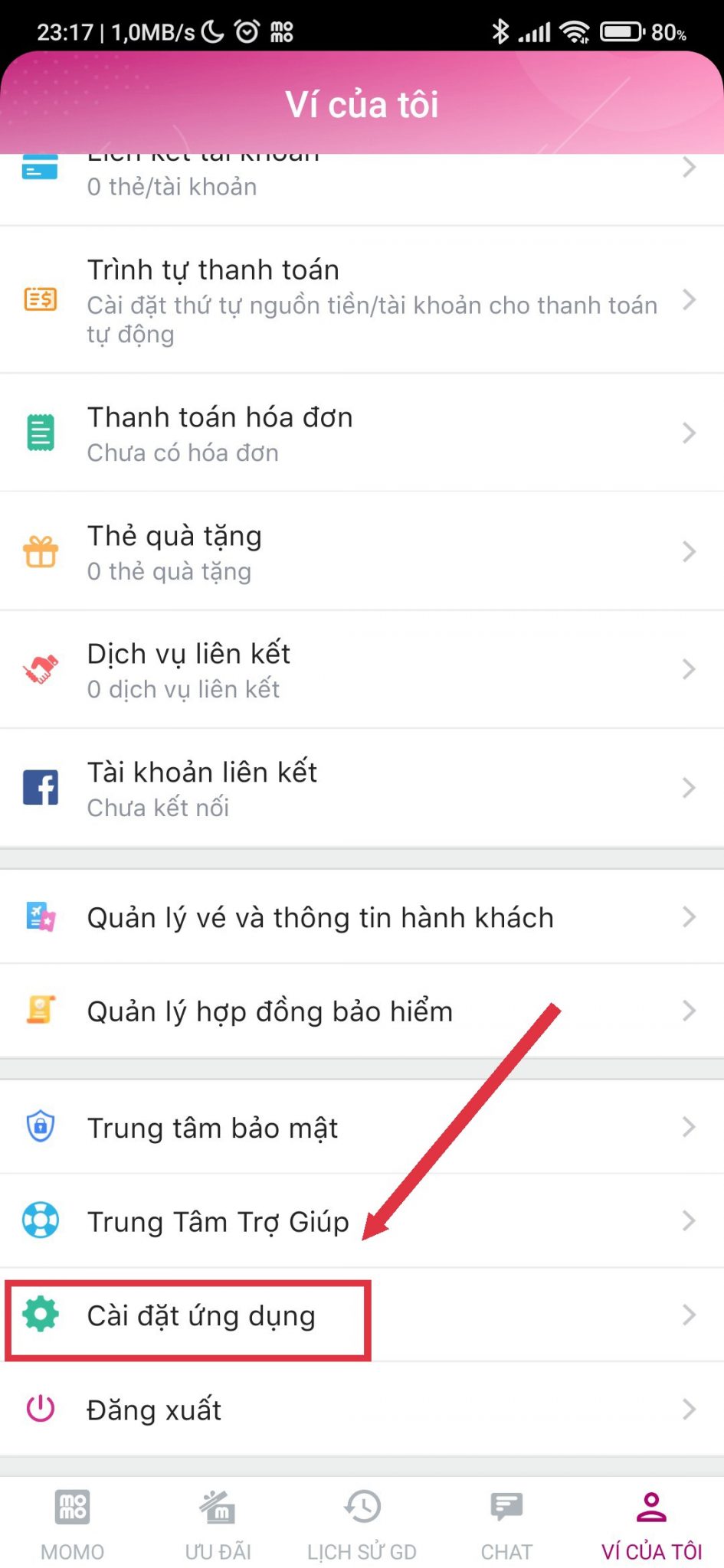Open Trung Tâm Trợ Giúp
Screen dimensions: 724x1568
click(362, 1221)
